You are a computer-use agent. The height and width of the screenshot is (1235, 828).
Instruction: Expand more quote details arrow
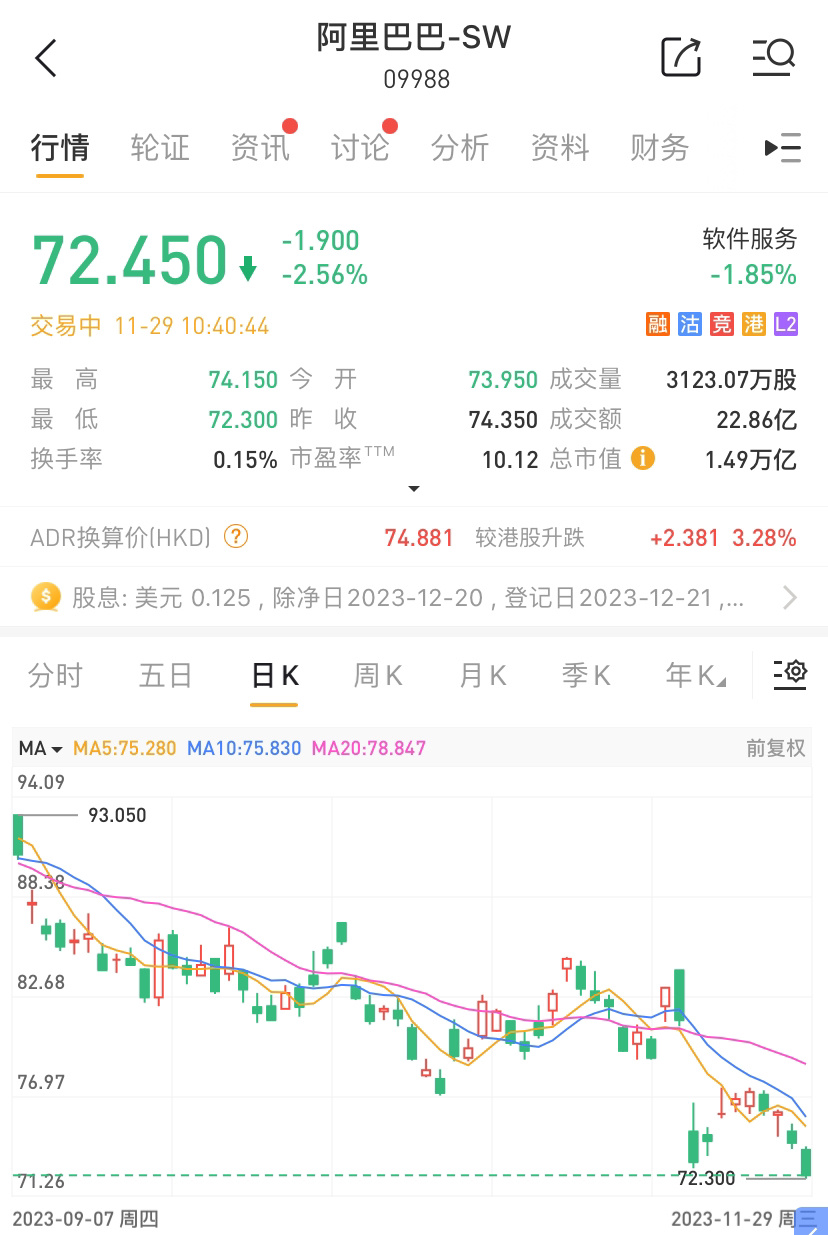[414, 489]
